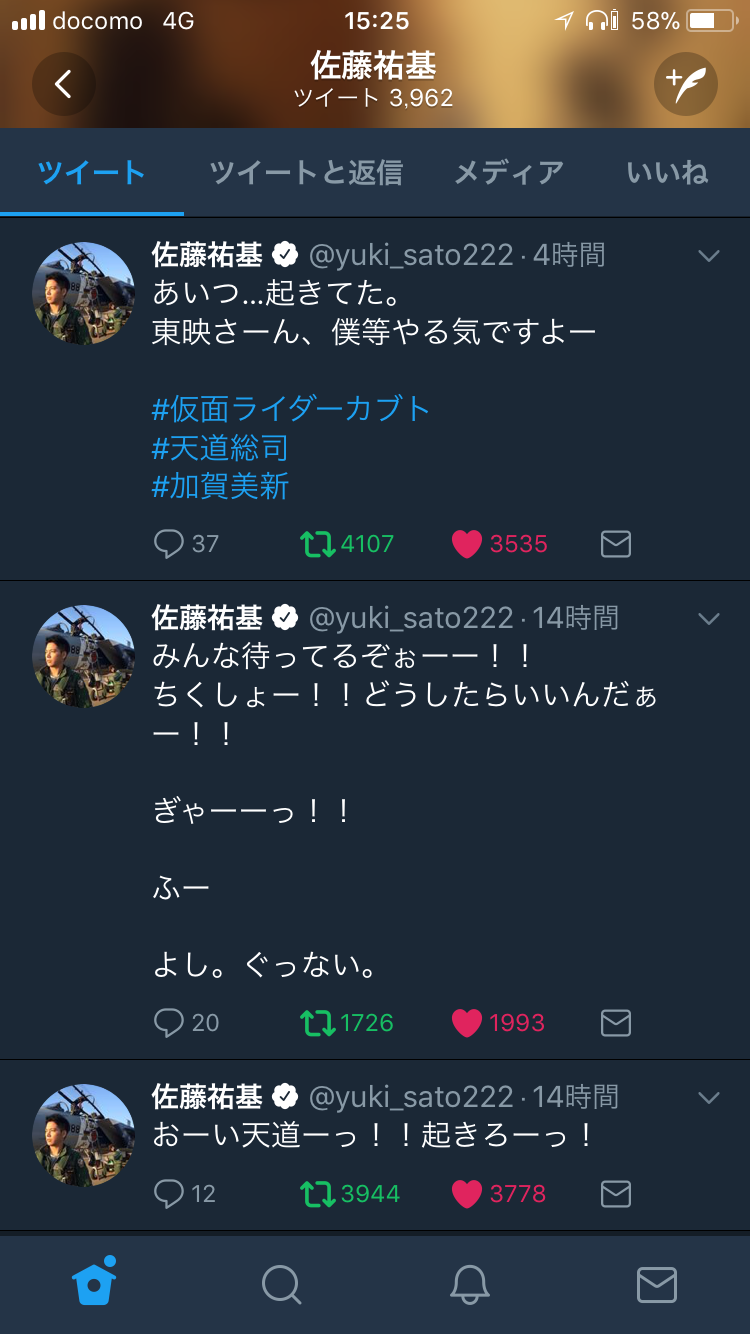Unlike the tweet with 3535 likes
The height and width of the screenshot is (1334, 750).
(467, 544)
